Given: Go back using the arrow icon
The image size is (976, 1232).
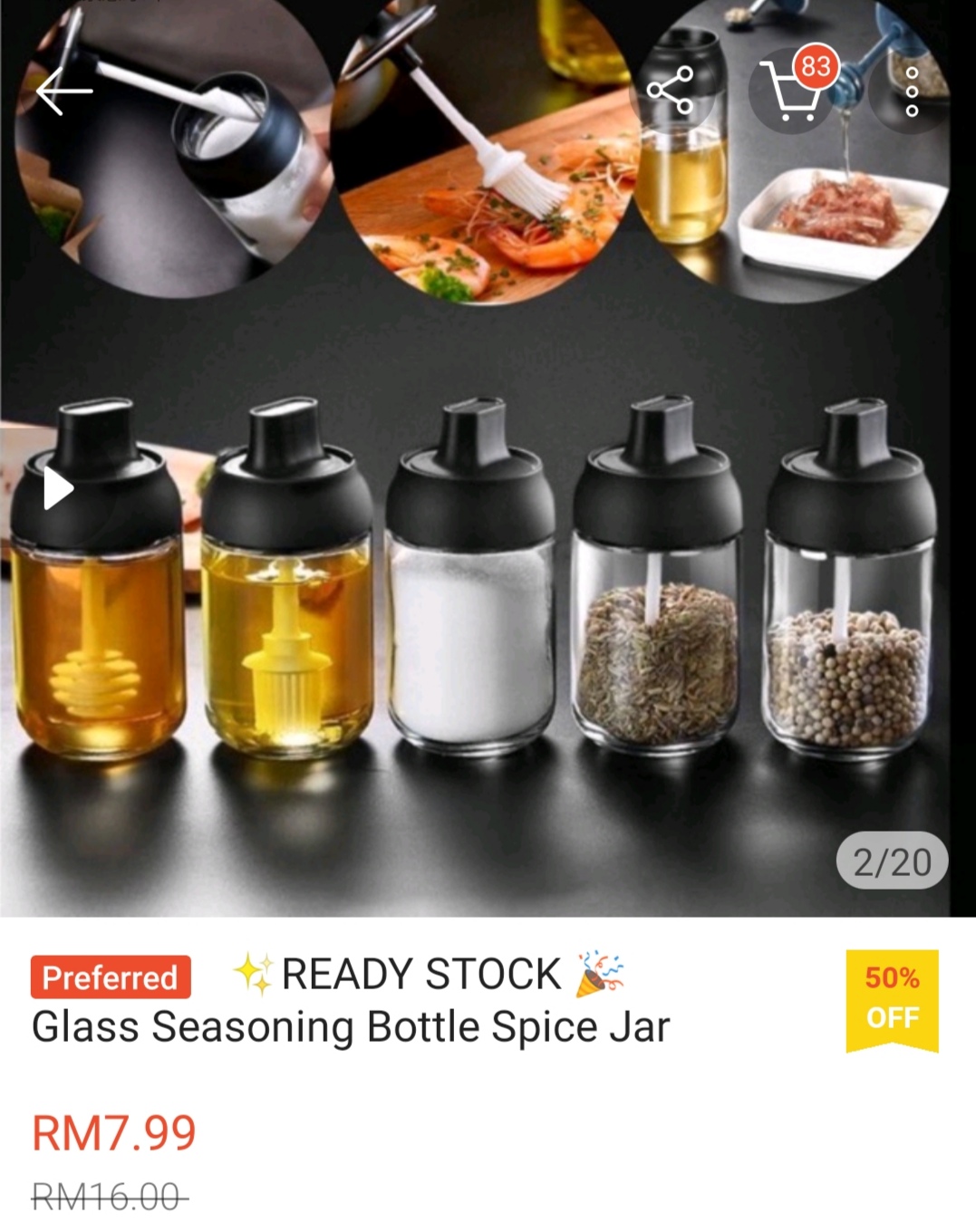Looking at the screenshot, I should pos(63,91).
